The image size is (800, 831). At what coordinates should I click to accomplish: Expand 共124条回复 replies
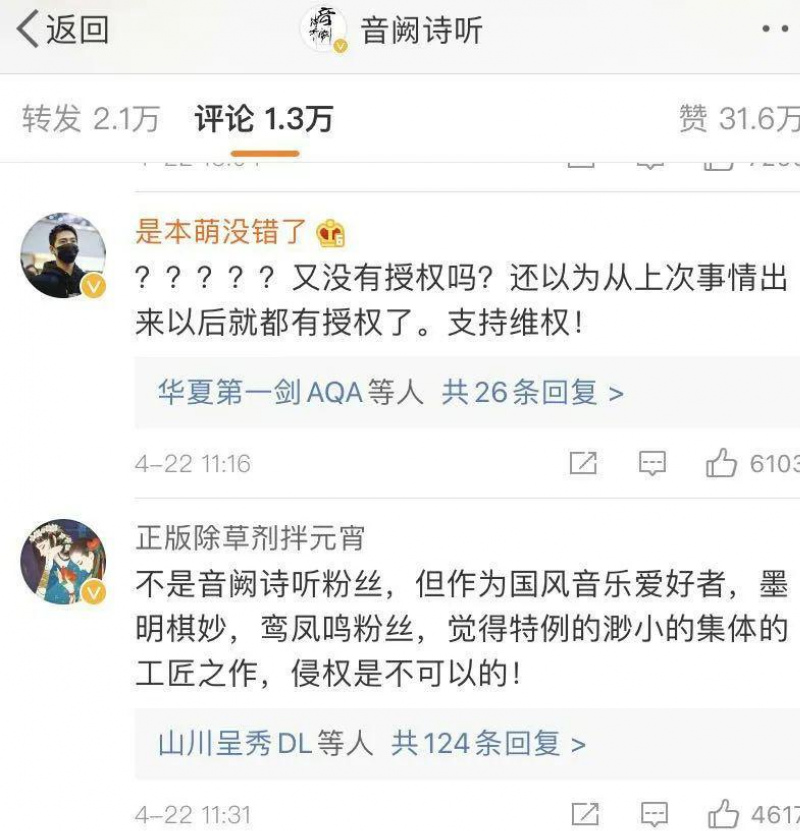pos(487,744)
